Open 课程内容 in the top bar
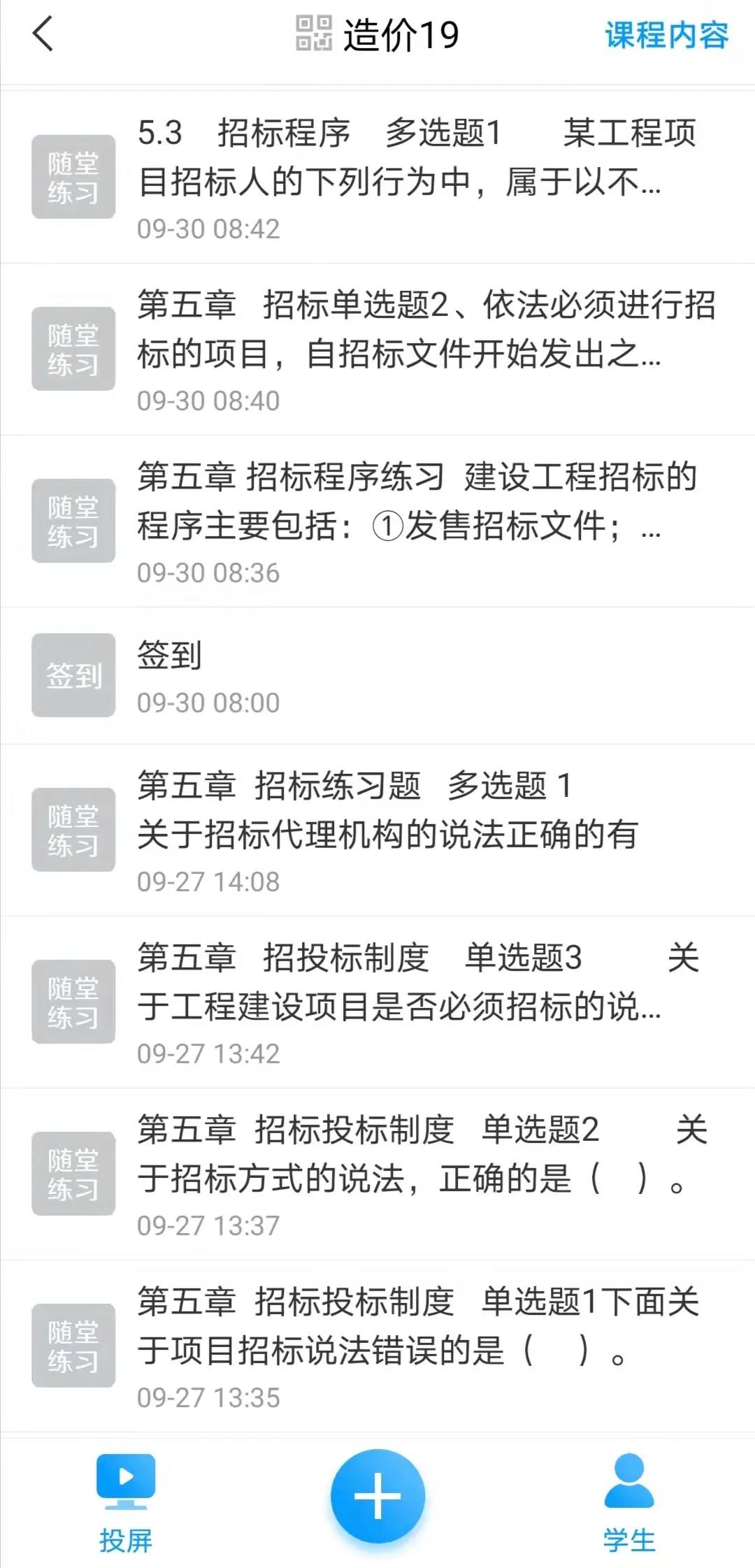Viewport: 755px width, 1568px height. pyautogui.click(x=666, y=35)
